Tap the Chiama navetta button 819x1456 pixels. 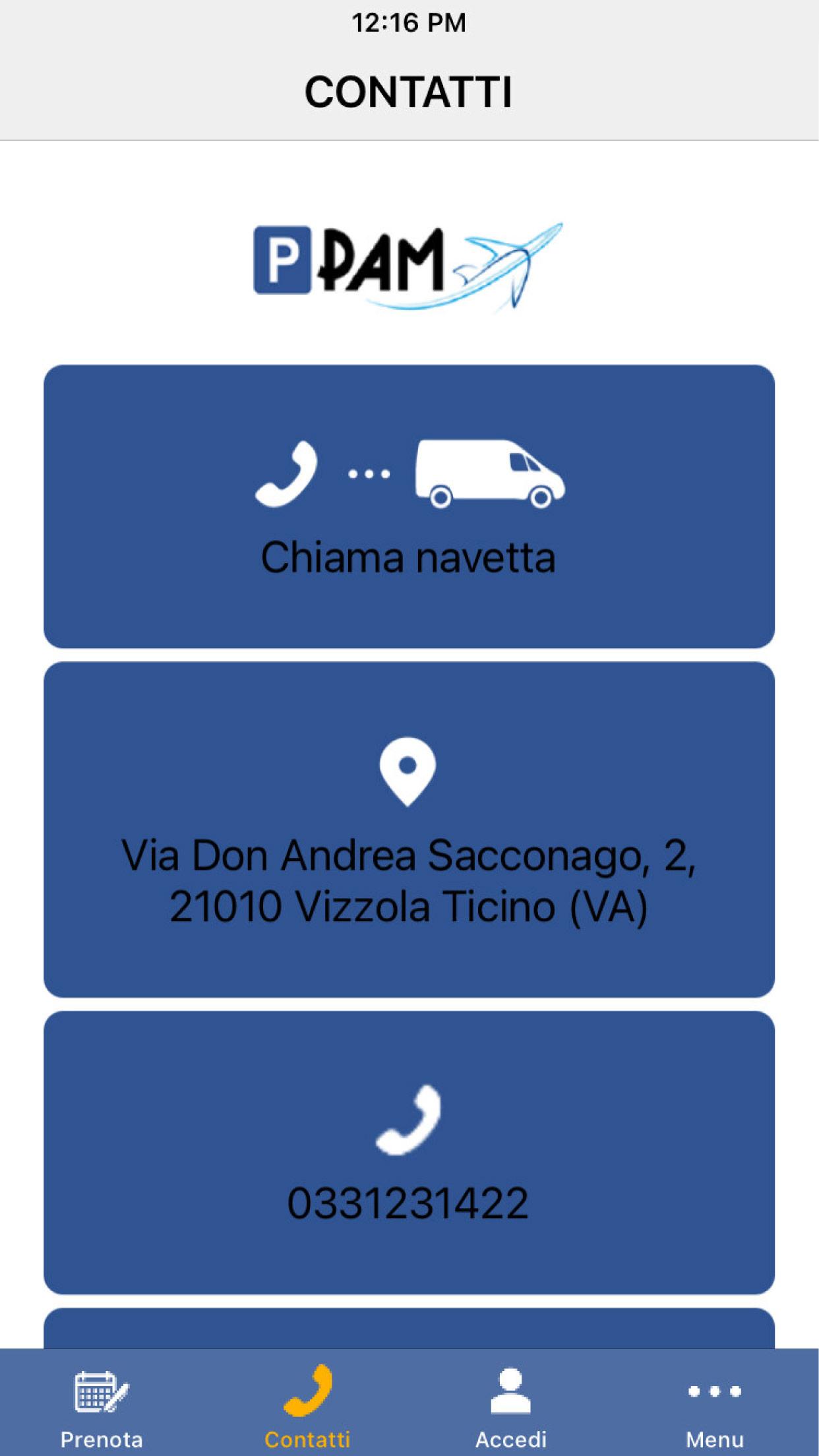coord(409,506)
